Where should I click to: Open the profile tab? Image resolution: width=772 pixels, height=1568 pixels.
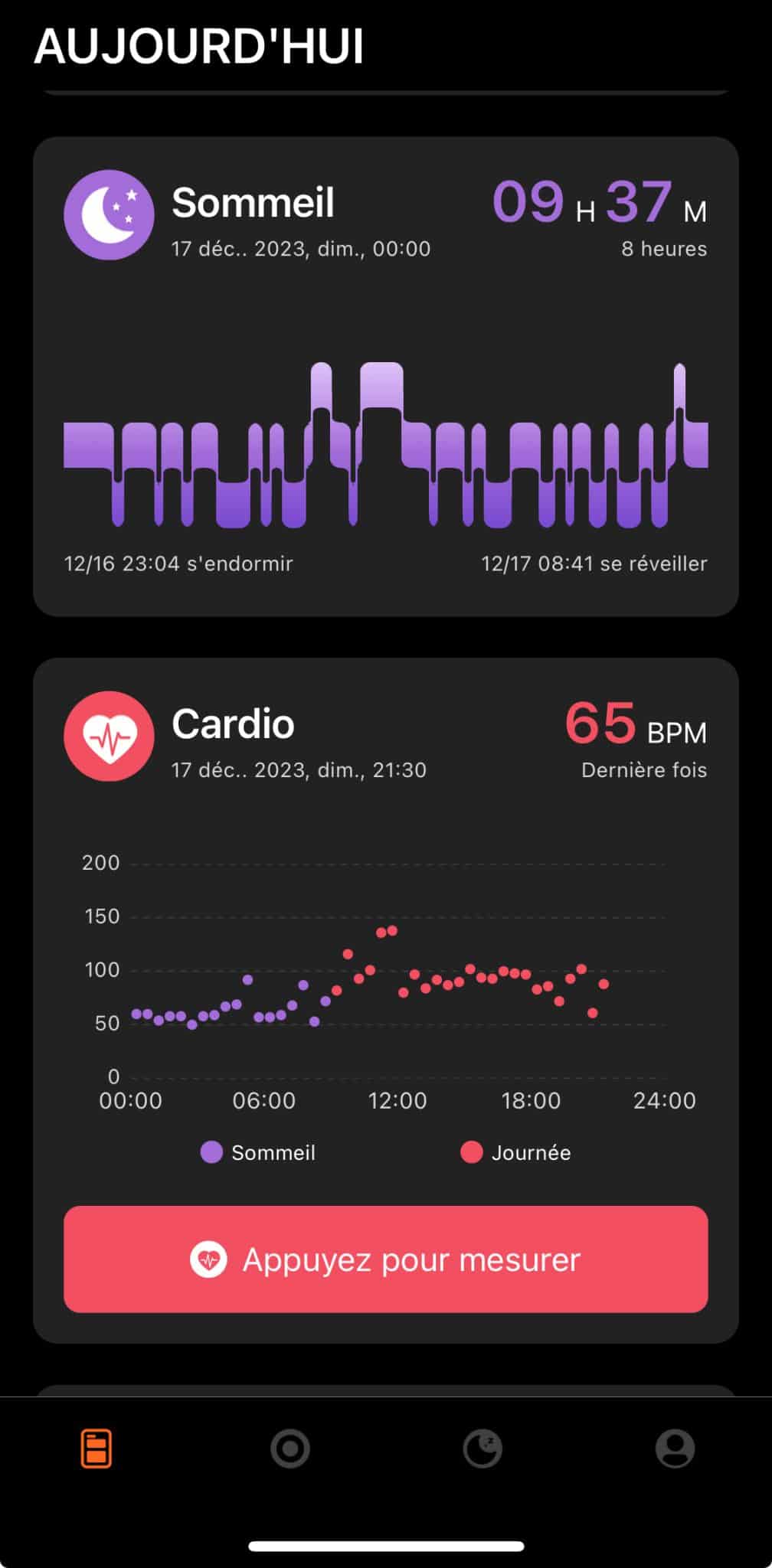[x=675, y=1449]
